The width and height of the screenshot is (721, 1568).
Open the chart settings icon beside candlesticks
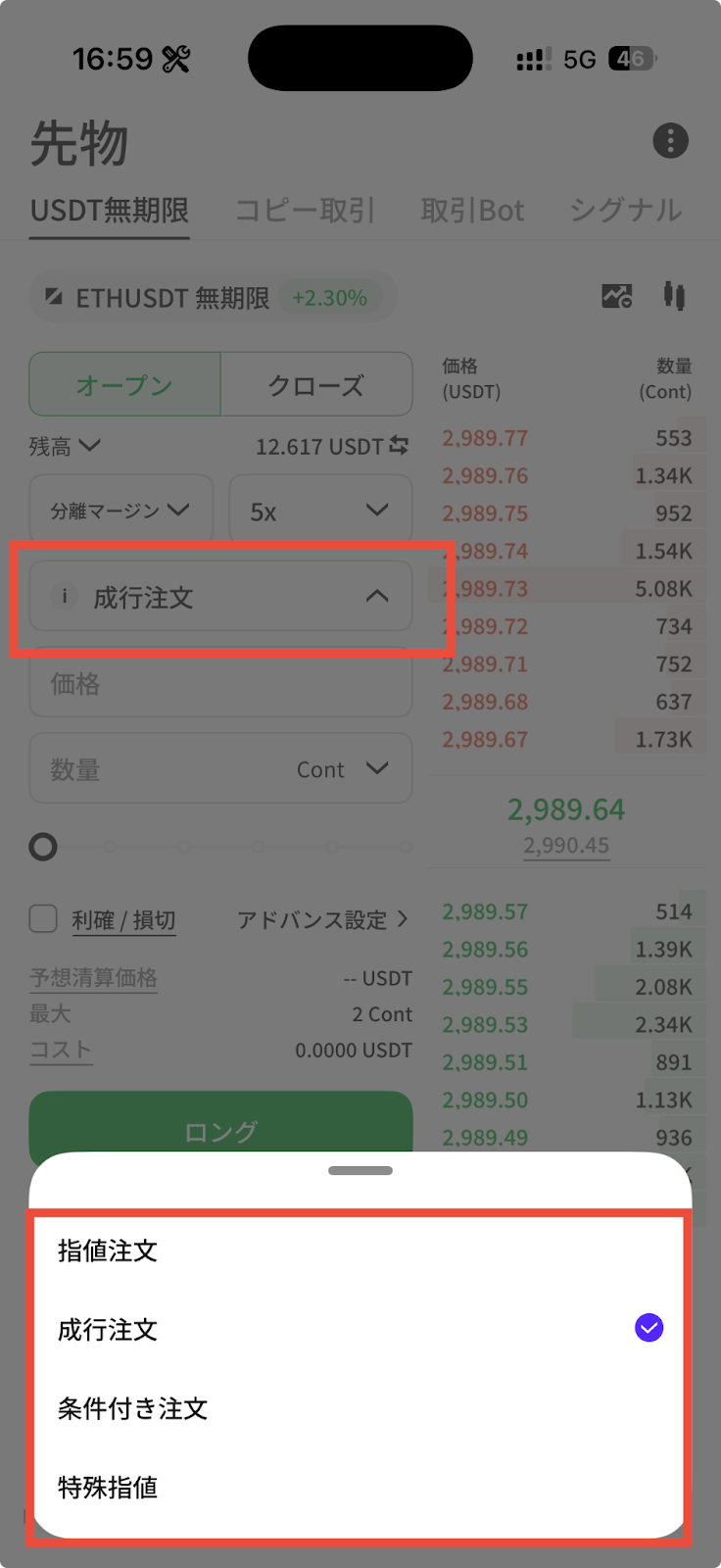pos(617,296)
